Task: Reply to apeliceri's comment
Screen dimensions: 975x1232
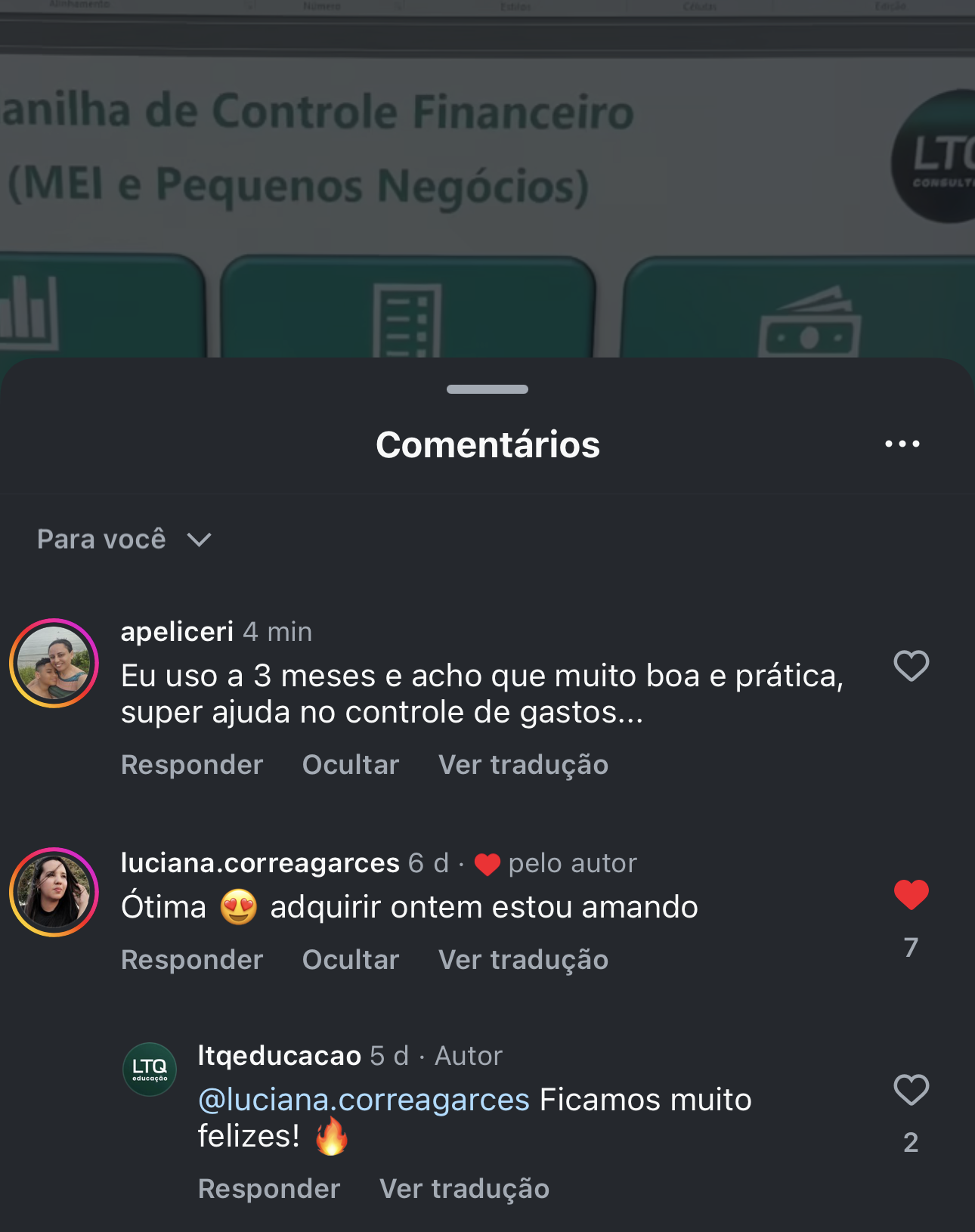Action: pos(192,765)
